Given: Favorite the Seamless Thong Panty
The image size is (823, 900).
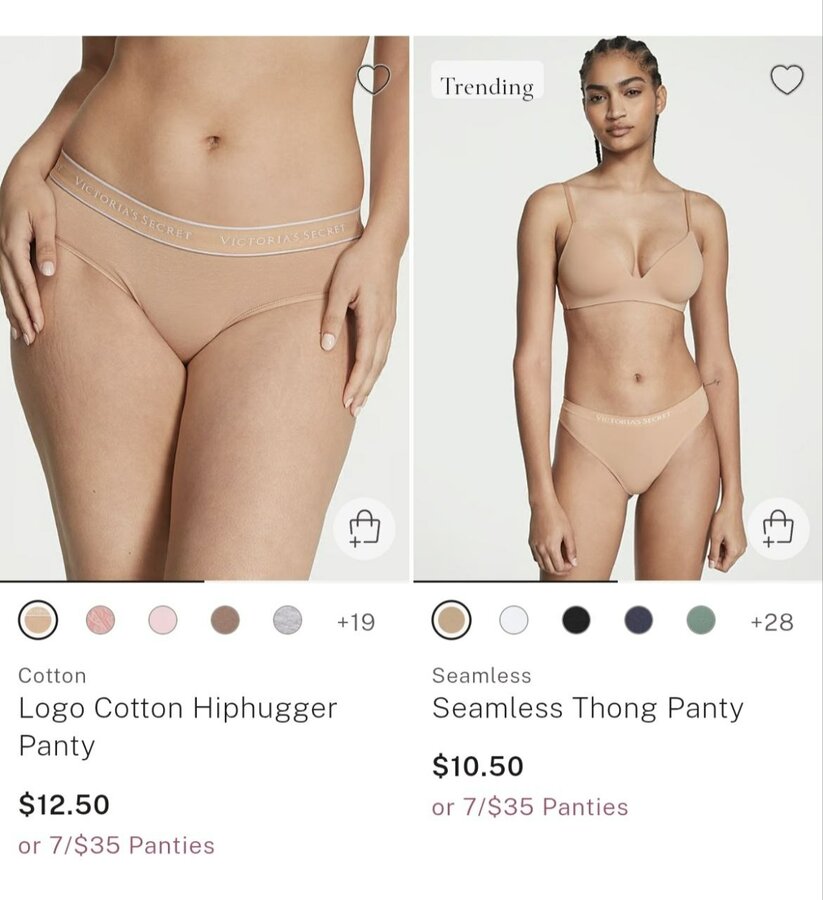Looking at the screenshot, I should point(787,79).
